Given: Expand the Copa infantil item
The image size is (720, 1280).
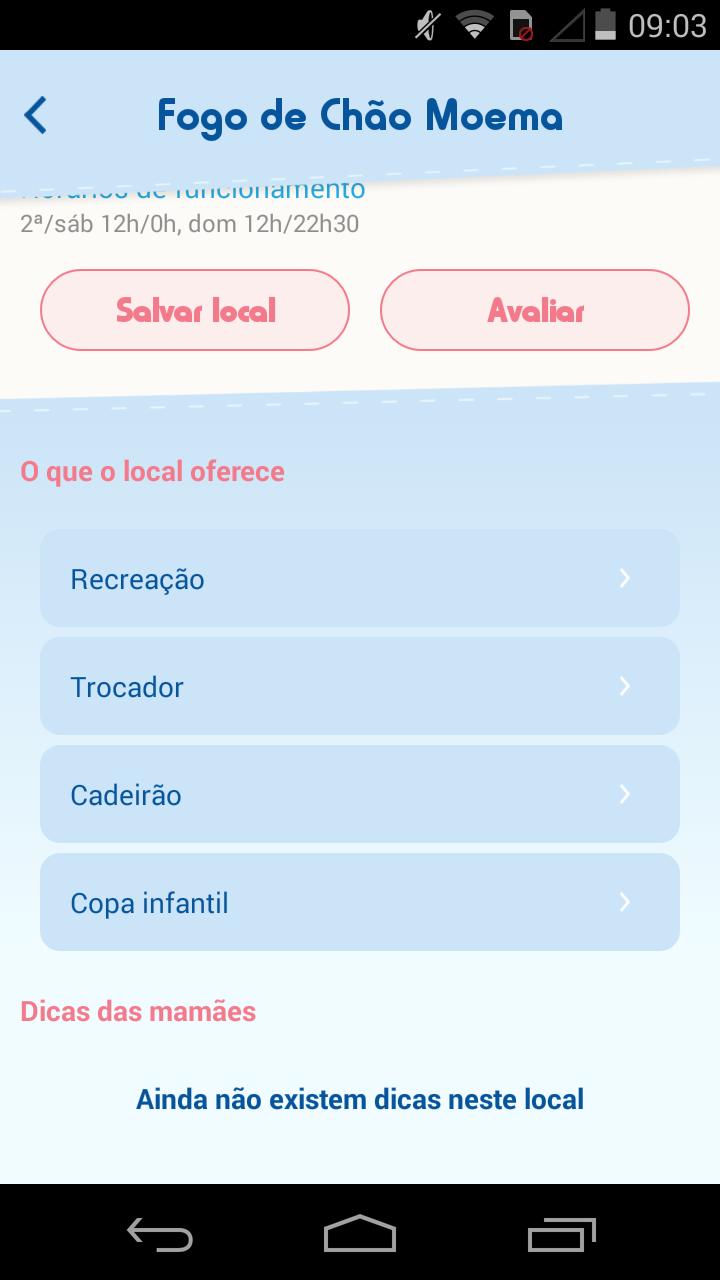Looking at the screenshot, I should (x=359, y=901).
